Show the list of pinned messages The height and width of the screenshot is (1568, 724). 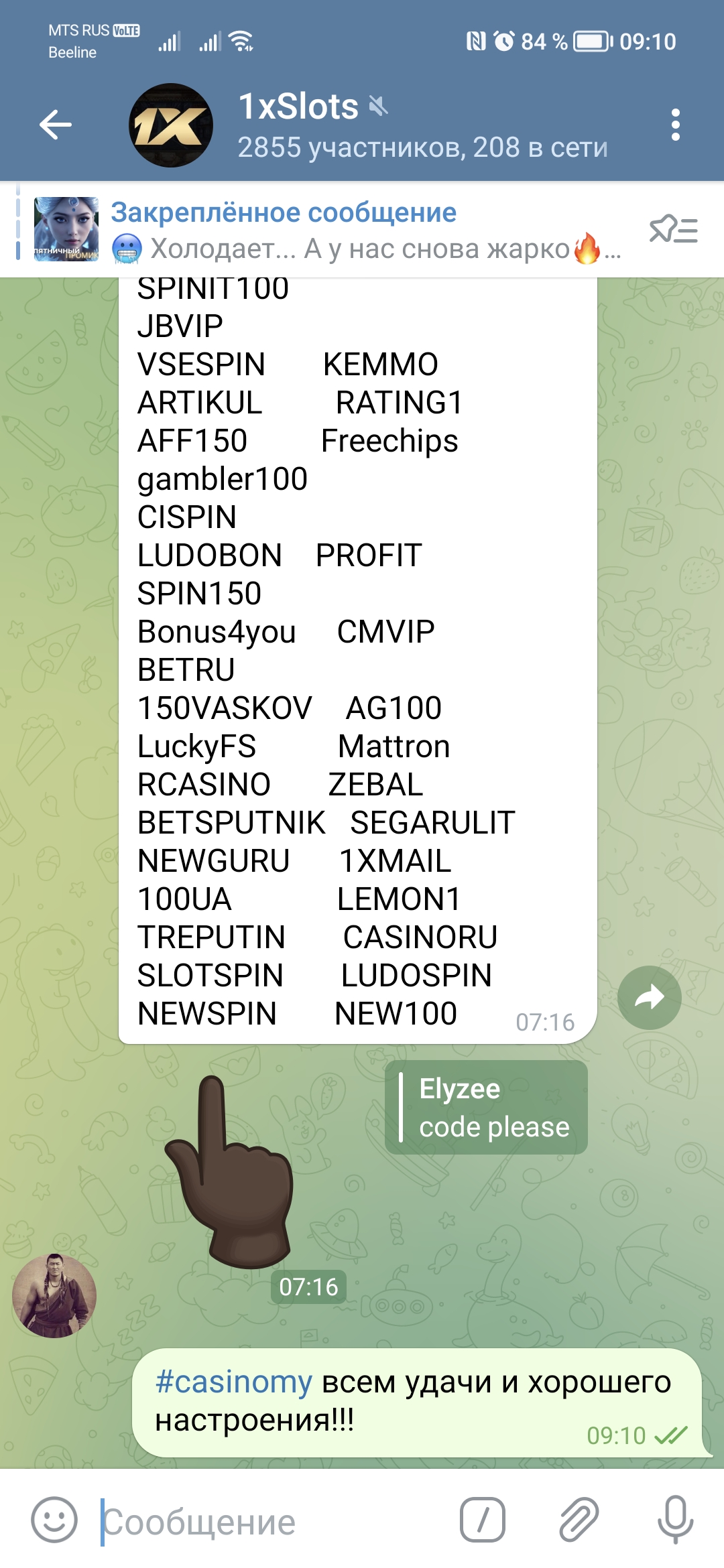[x=673, y=230]
